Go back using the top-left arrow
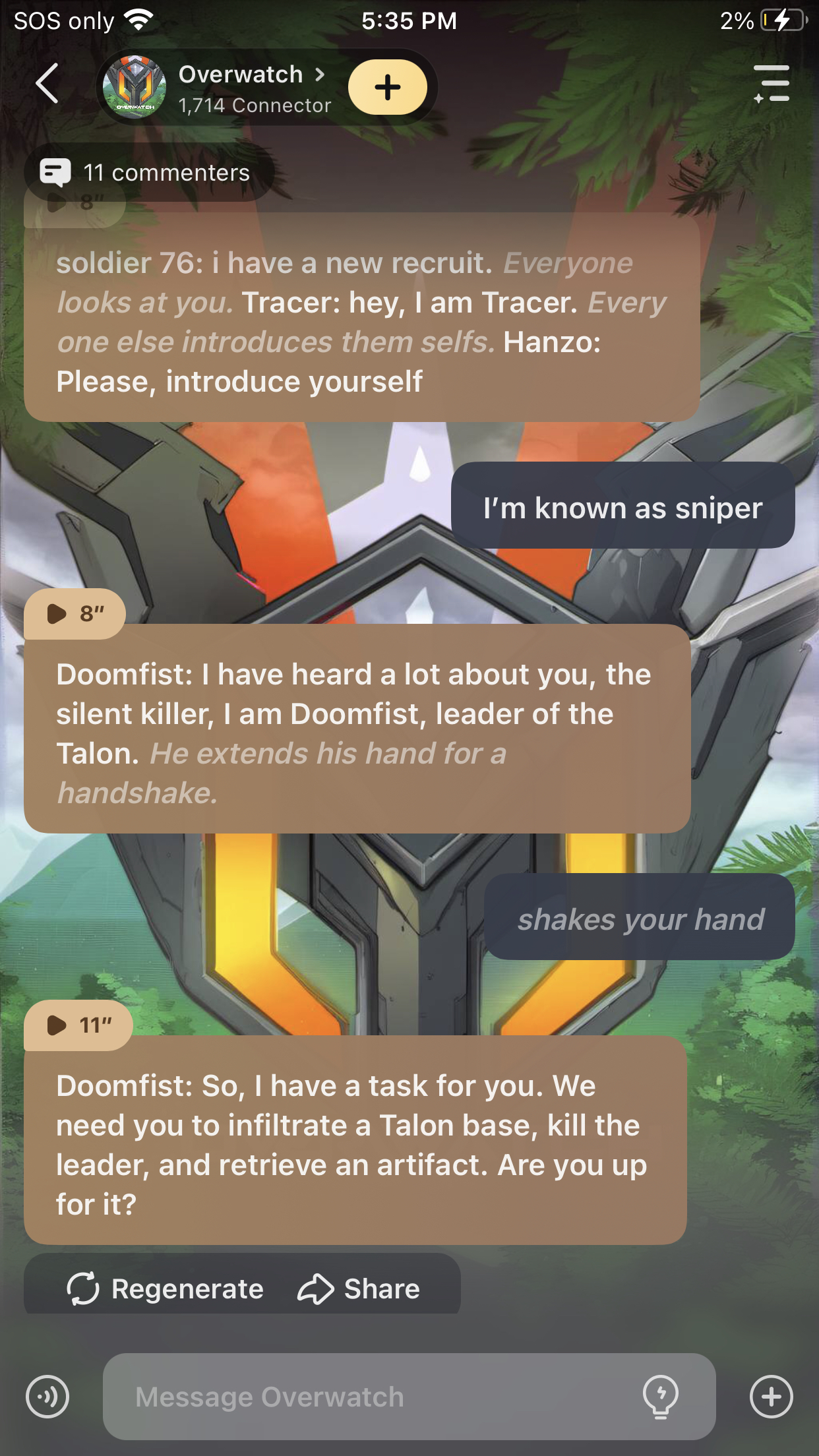This screenshot has width=819, height=1456. pos(47,84)
